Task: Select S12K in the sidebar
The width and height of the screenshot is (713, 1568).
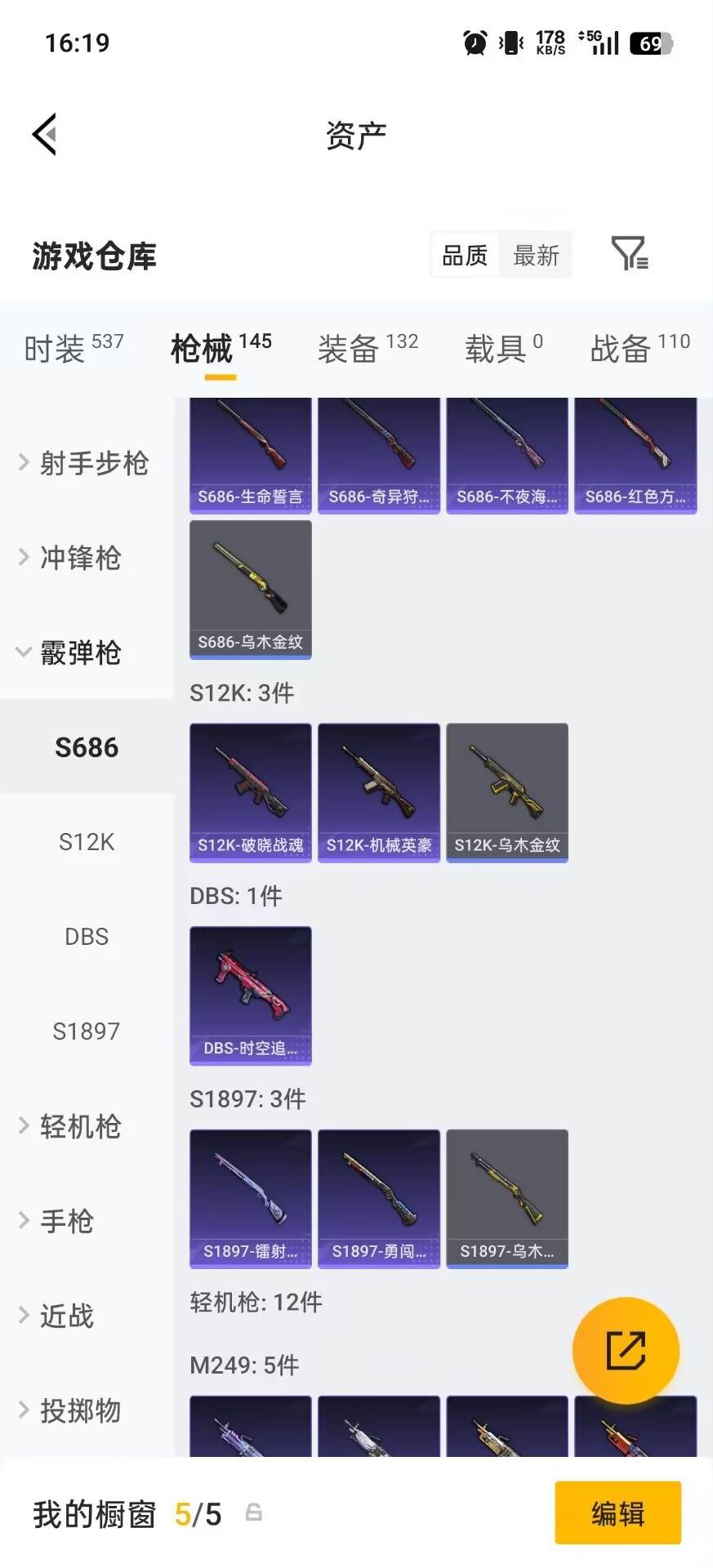Action: tap(85, 841)
